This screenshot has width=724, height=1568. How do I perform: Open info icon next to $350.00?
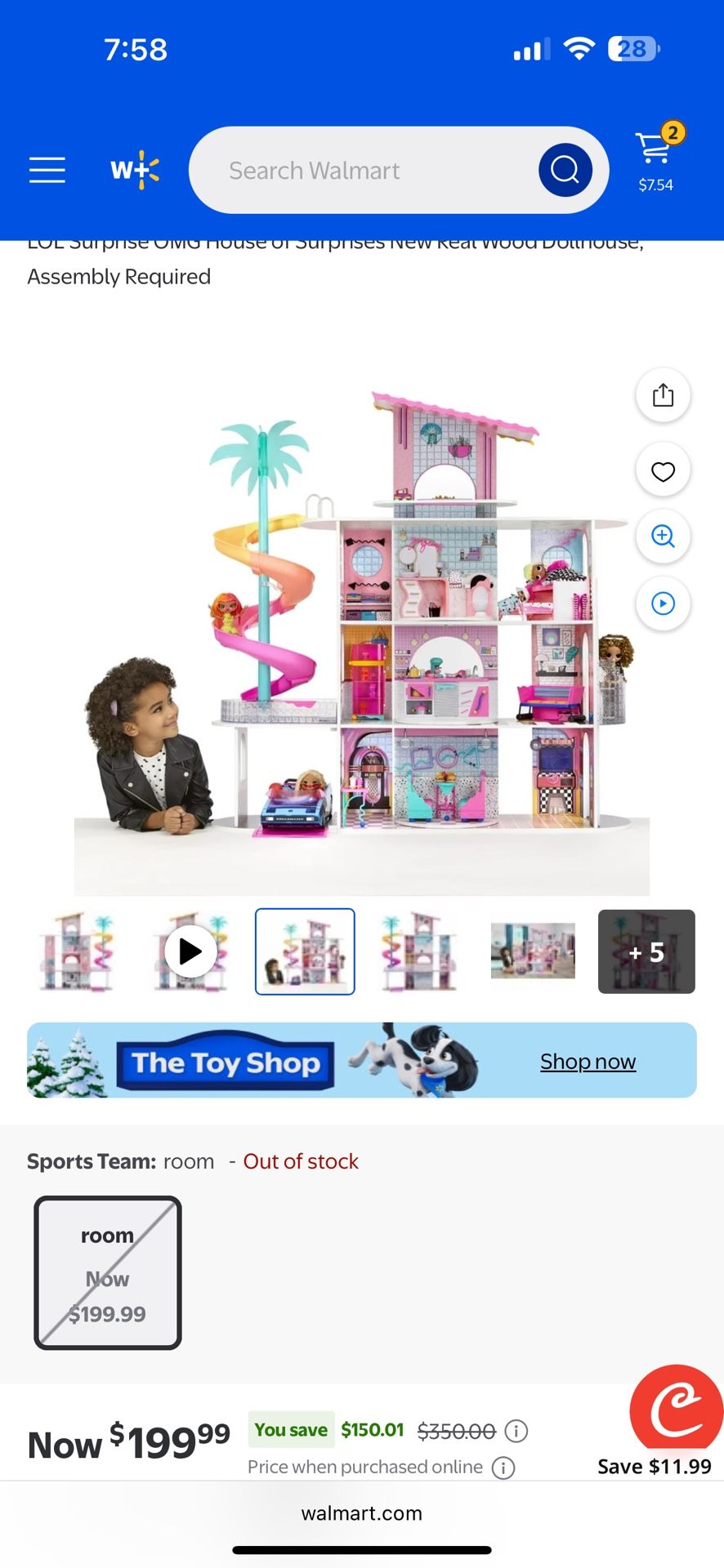(516, 1431)
